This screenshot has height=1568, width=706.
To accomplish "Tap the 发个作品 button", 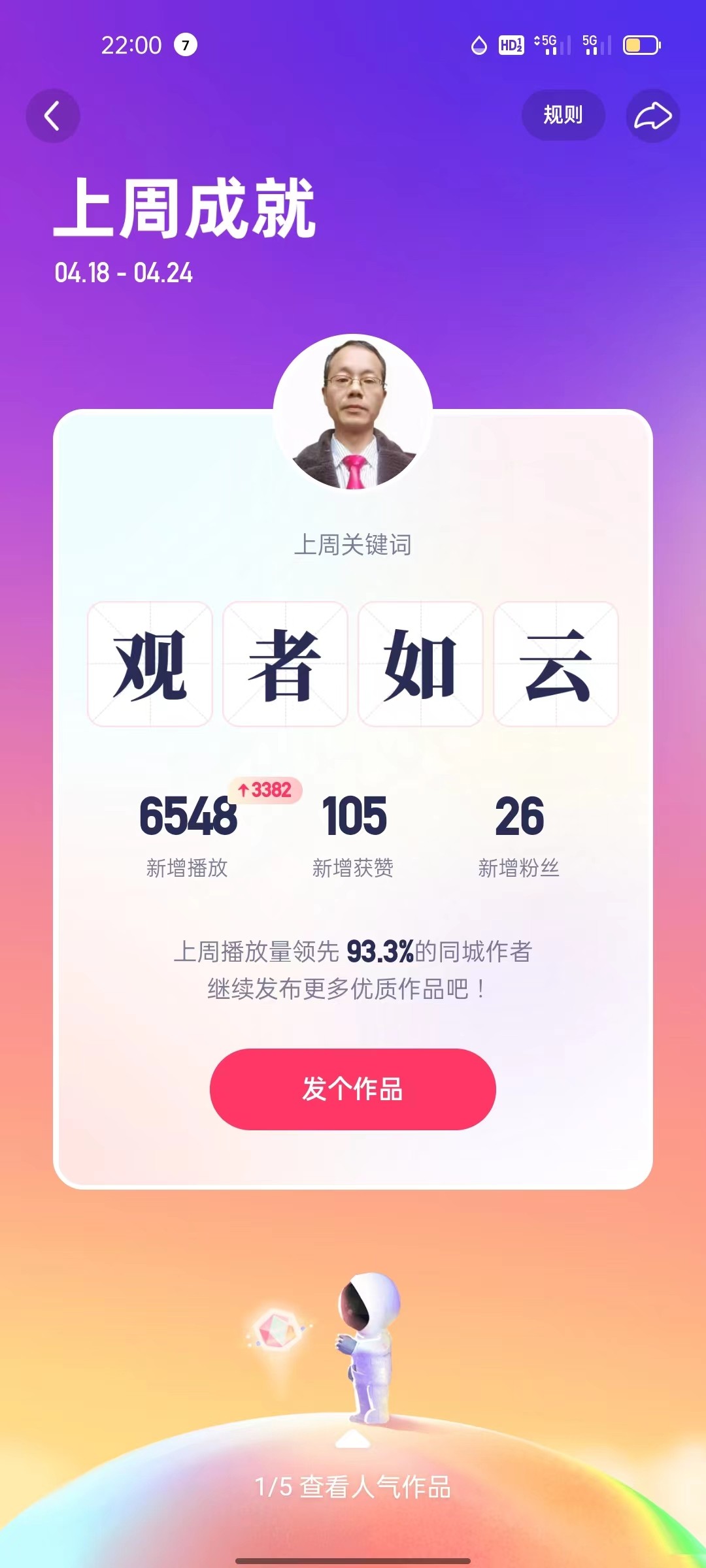I will (x=352, y=1089).
